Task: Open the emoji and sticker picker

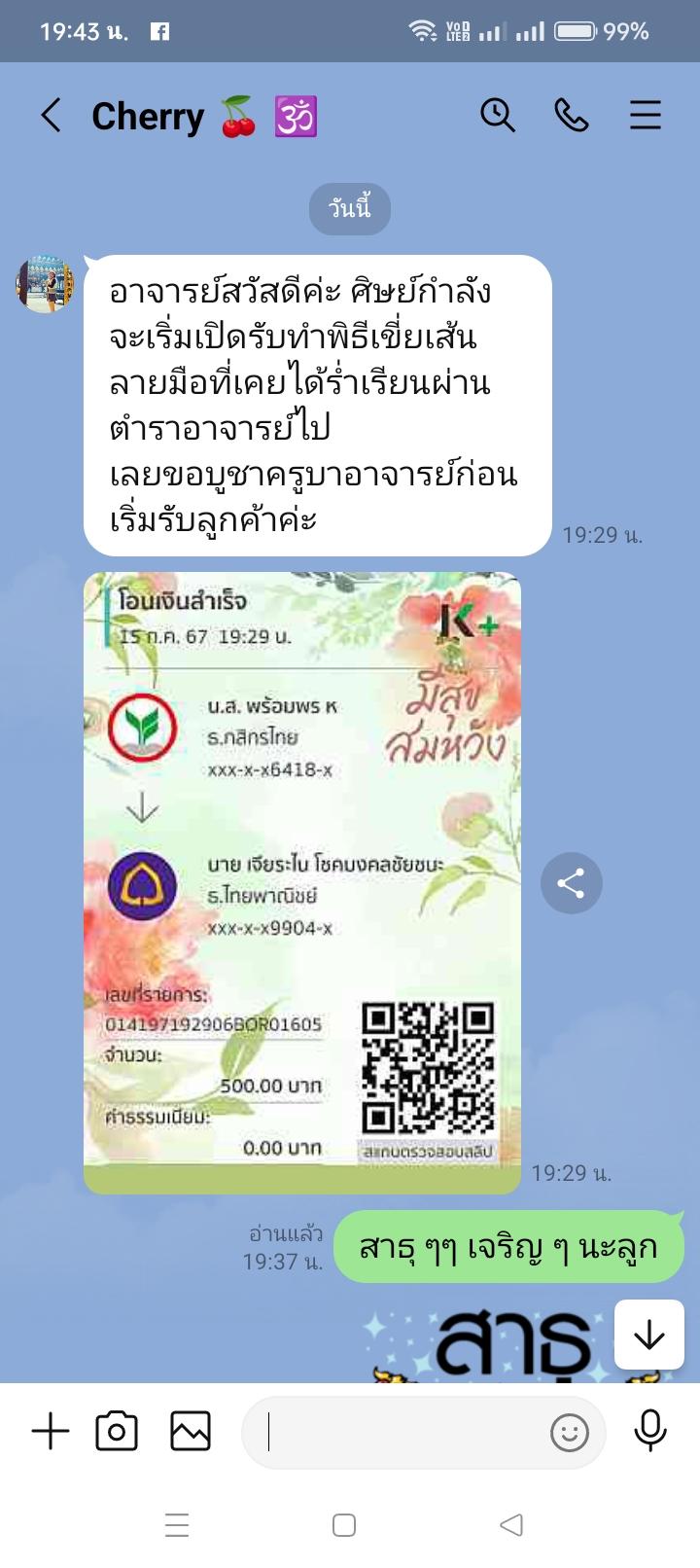Action: [570, 1433]
